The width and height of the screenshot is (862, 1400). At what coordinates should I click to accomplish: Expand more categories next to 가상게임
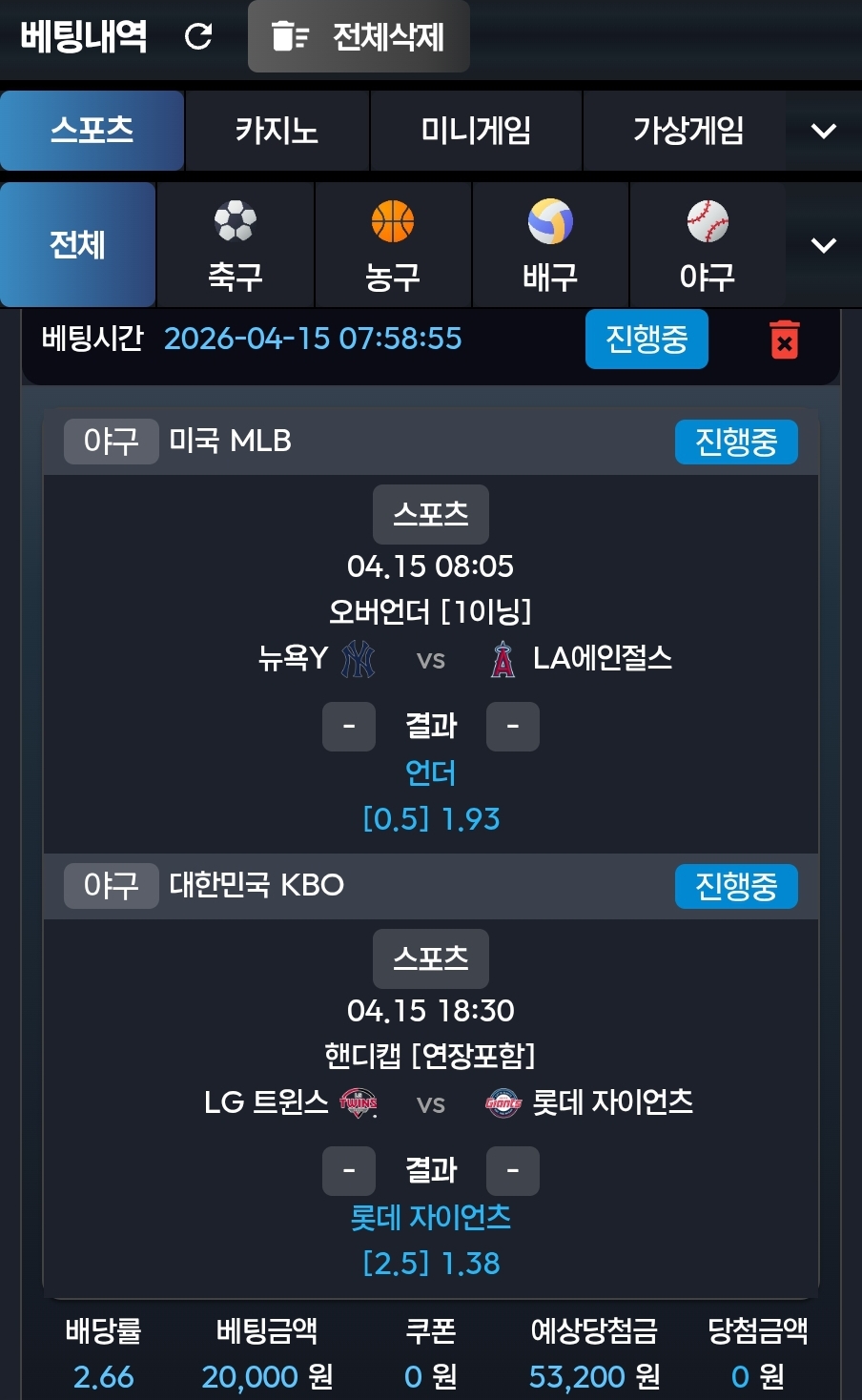[x=823, y=131]
